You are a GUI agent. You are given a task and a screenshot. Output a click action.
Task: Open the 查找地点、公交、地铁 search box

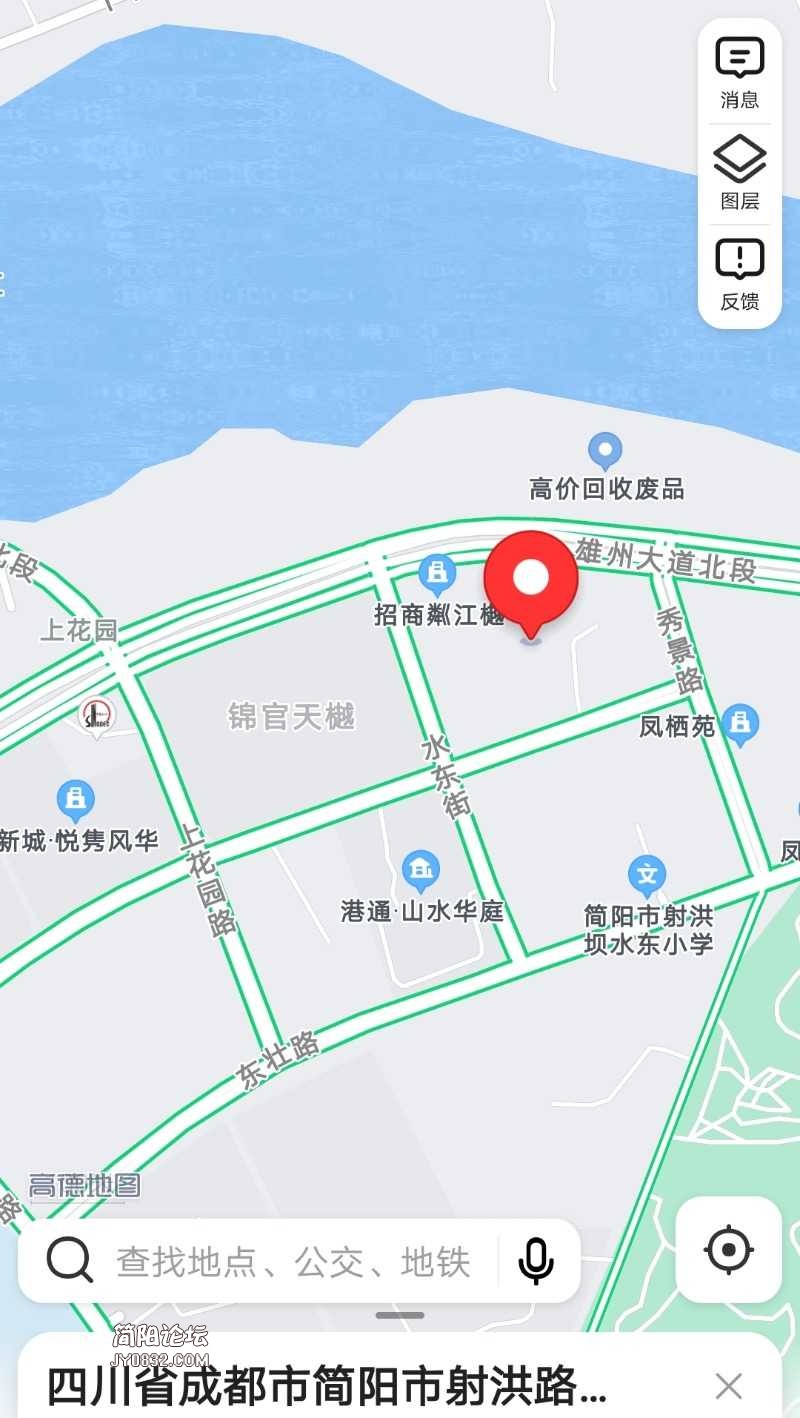(292, 1261)
